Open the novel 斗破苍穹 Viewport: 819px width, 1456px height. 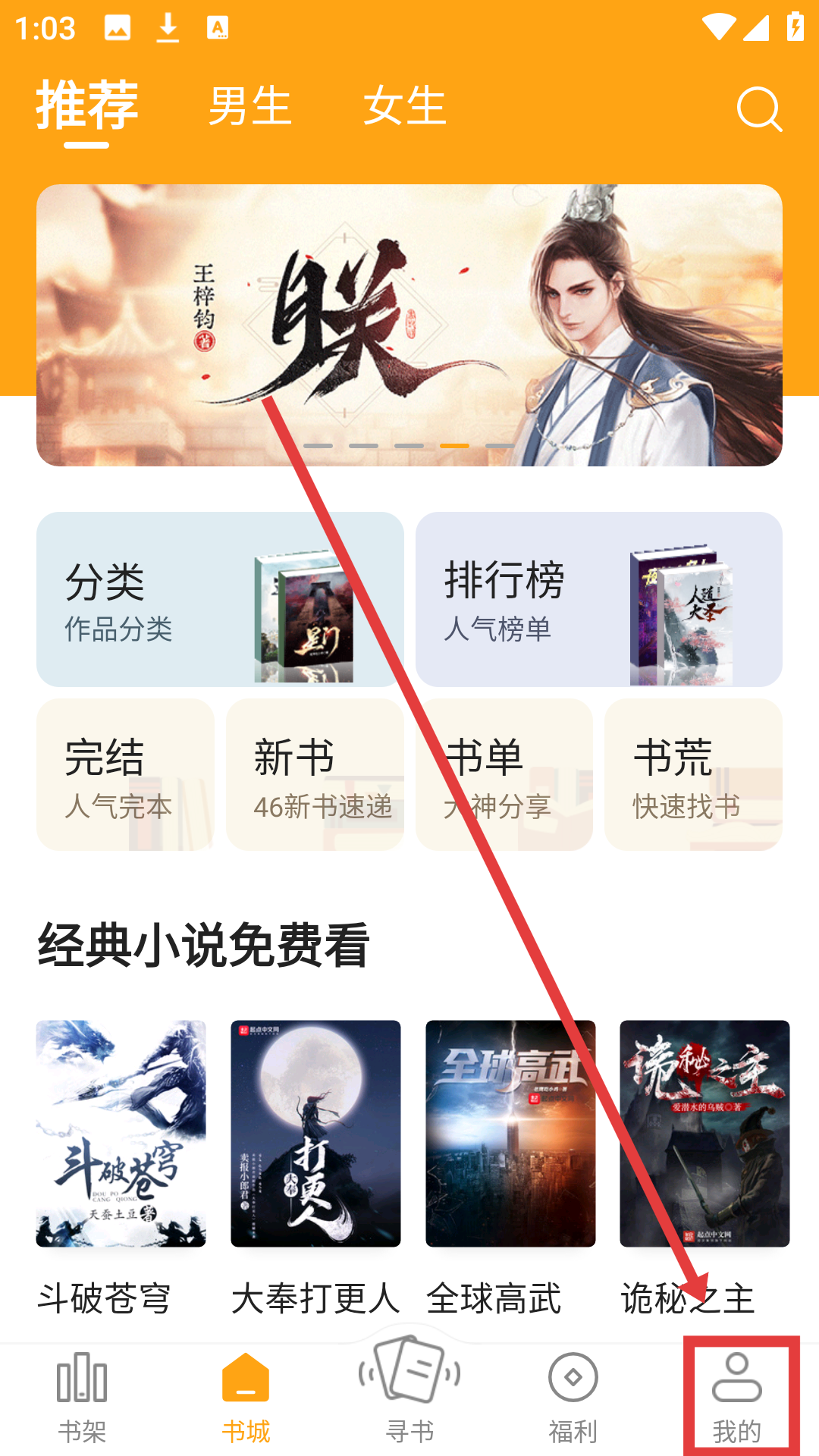(x=121, y=1134)
